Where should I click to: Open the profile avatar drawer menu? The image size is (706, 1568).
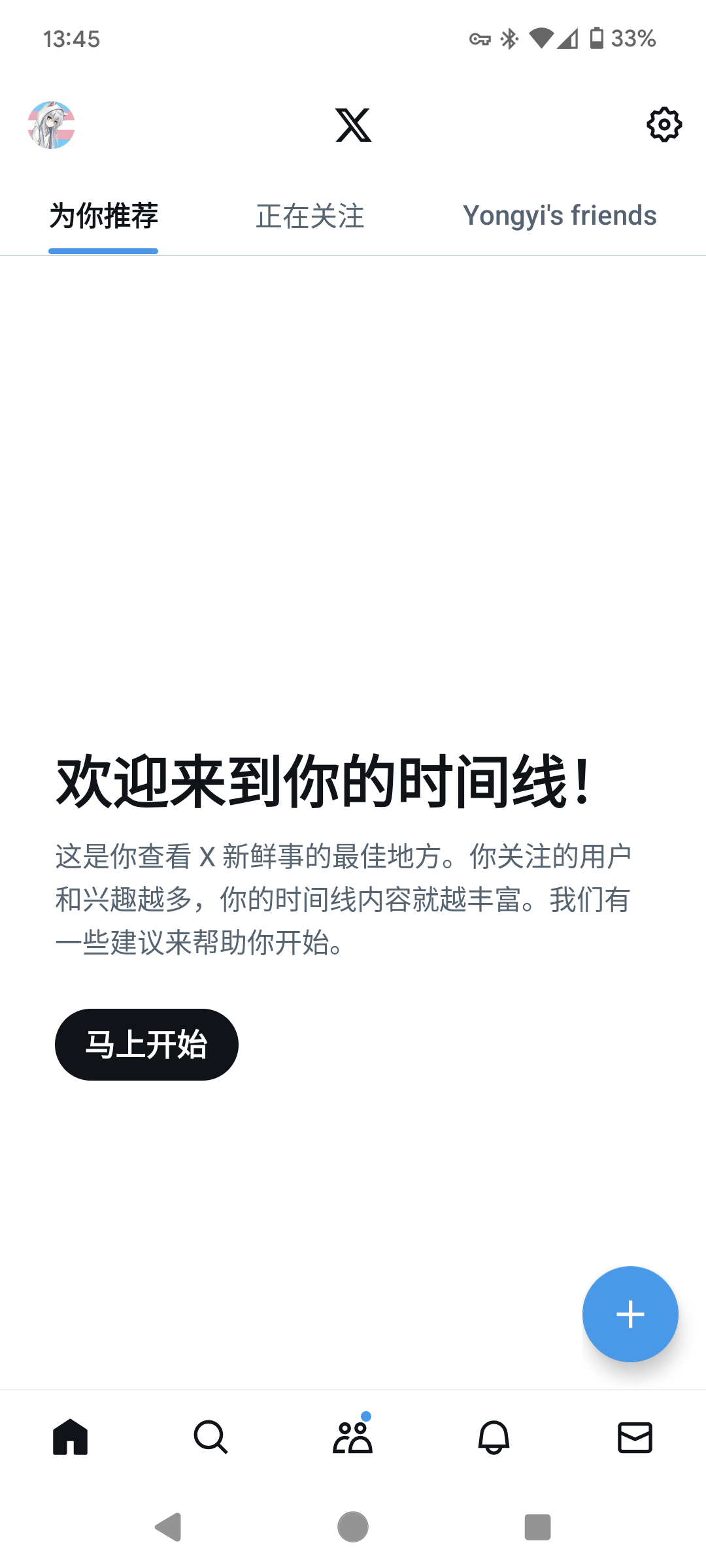pos(52,125)
